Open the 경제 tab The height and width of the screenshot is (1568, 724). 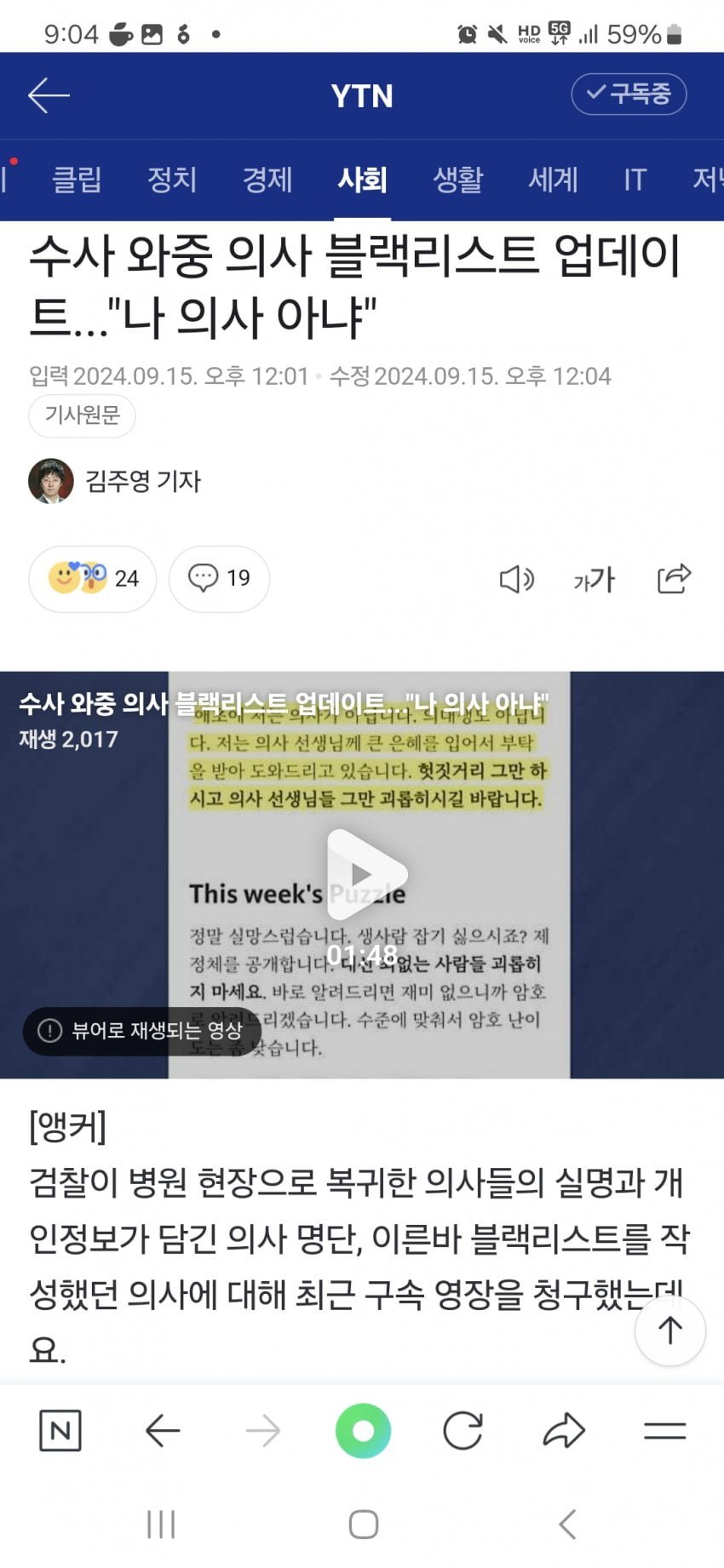tap(267, 180)
